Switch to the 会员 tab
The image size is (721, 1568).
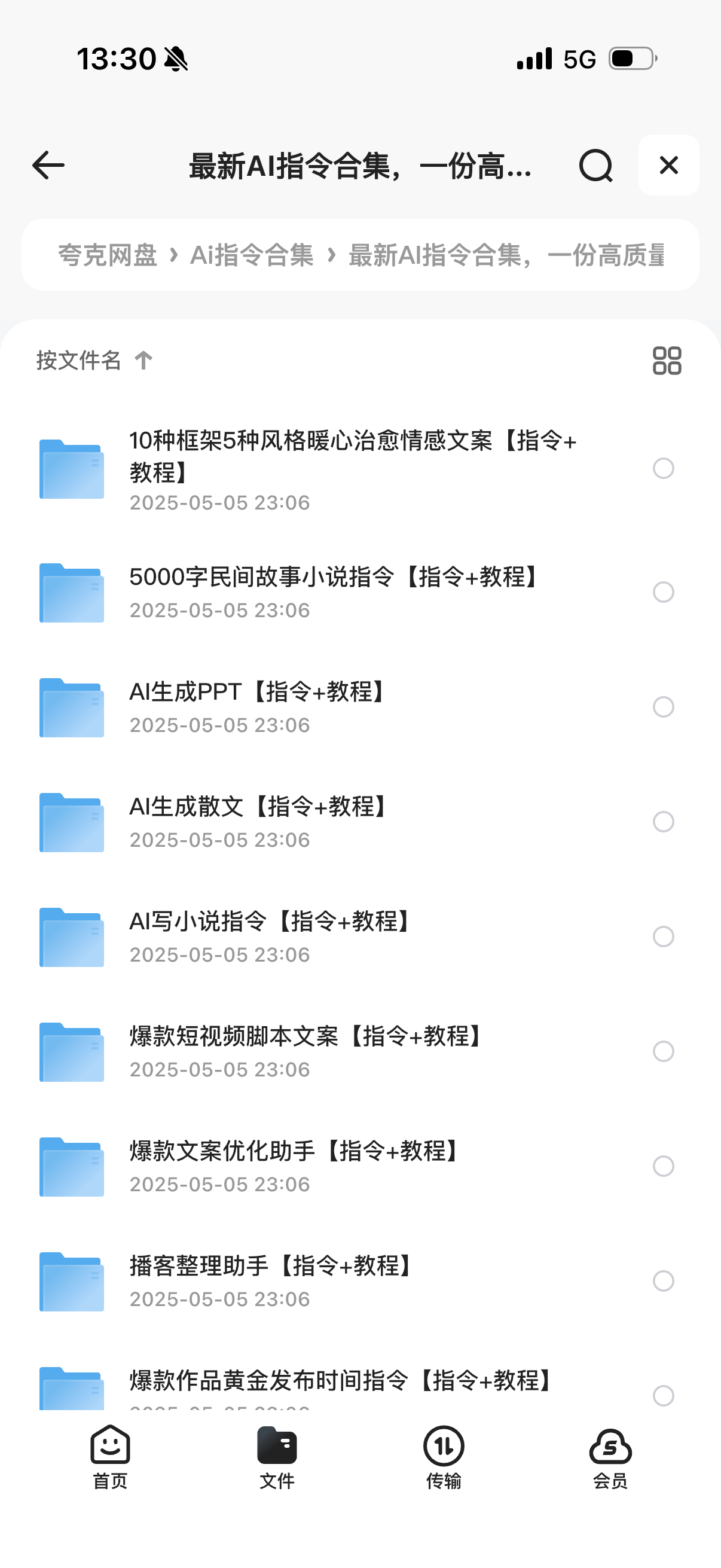coord(610,1457)
